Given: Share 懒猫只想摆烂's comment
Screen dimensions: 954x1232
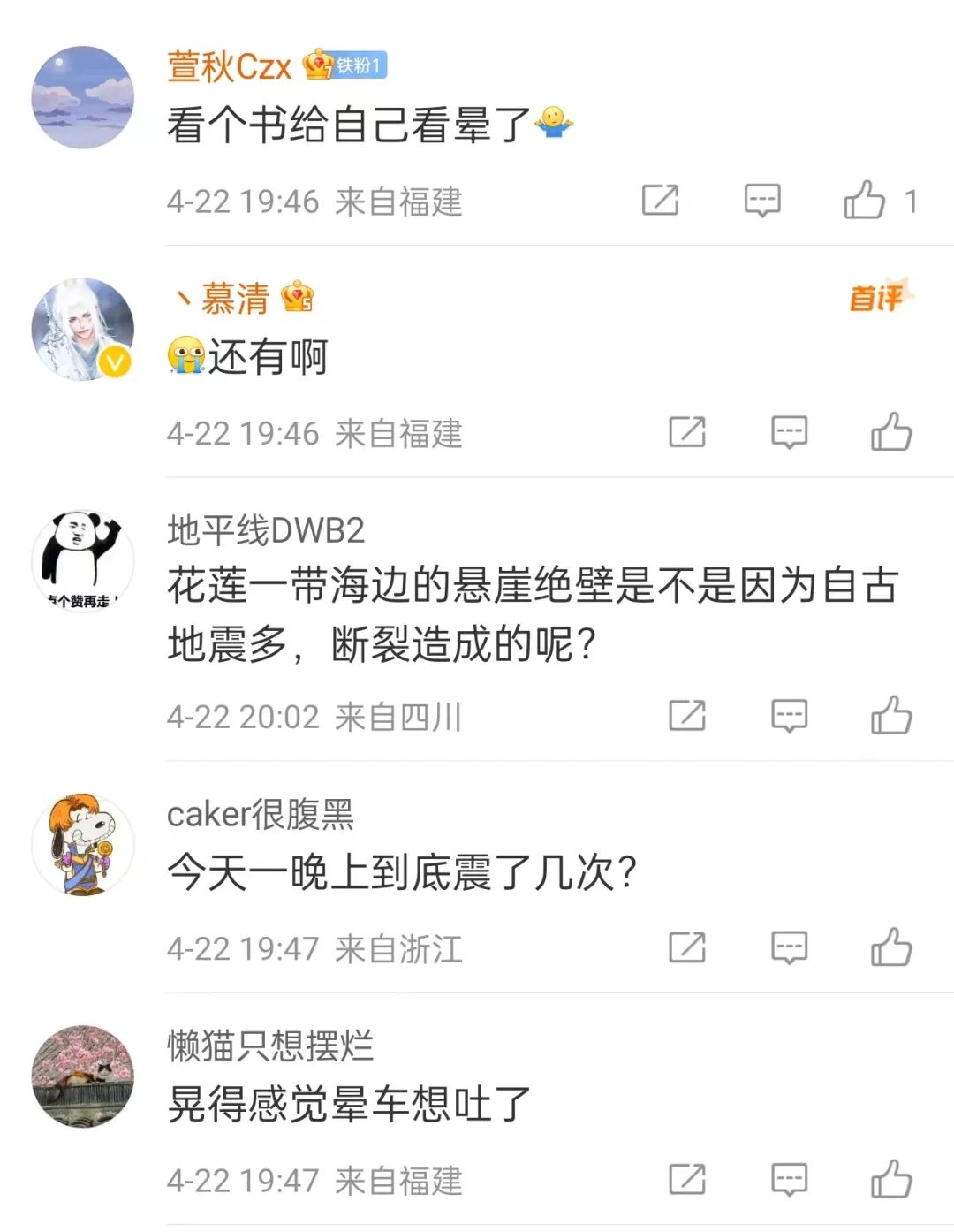Looking at the screenshot, I should [687, 1179].
